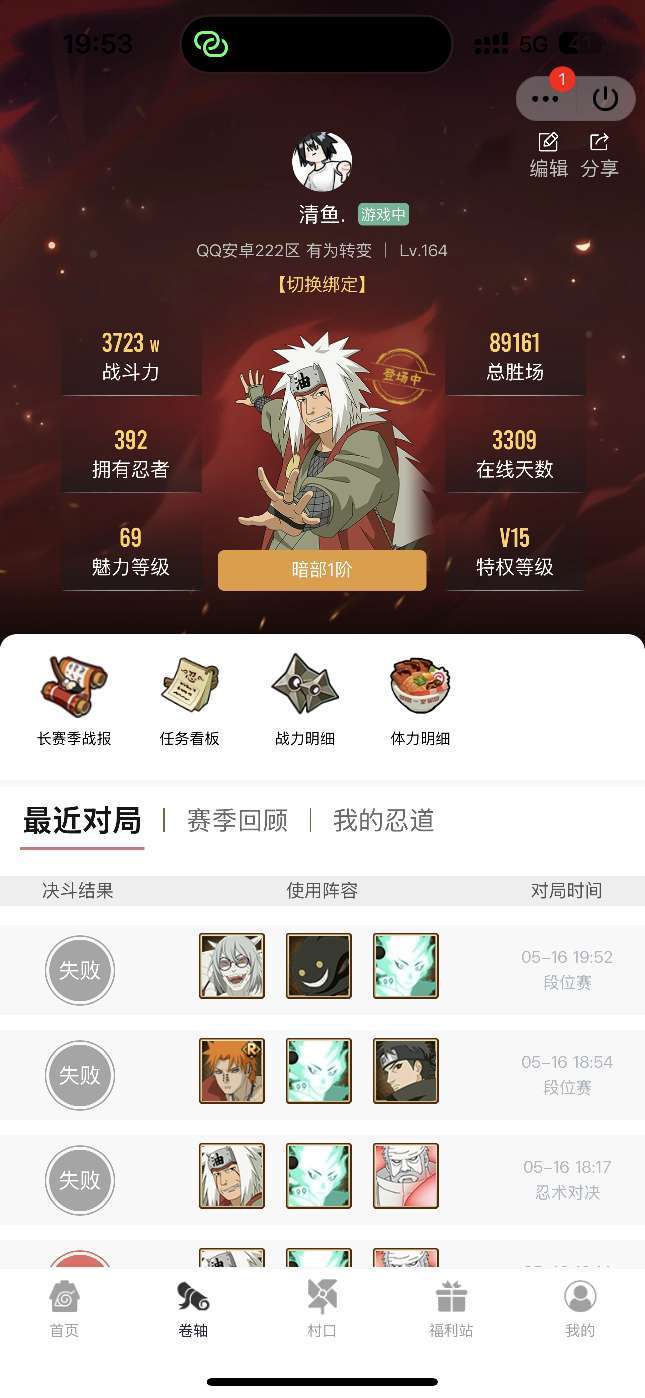Image resolution: width=645 pixels, height=1398 pixels.
Task: Switch to 赛季回顾 tab
Action: [x=237, y=821]
